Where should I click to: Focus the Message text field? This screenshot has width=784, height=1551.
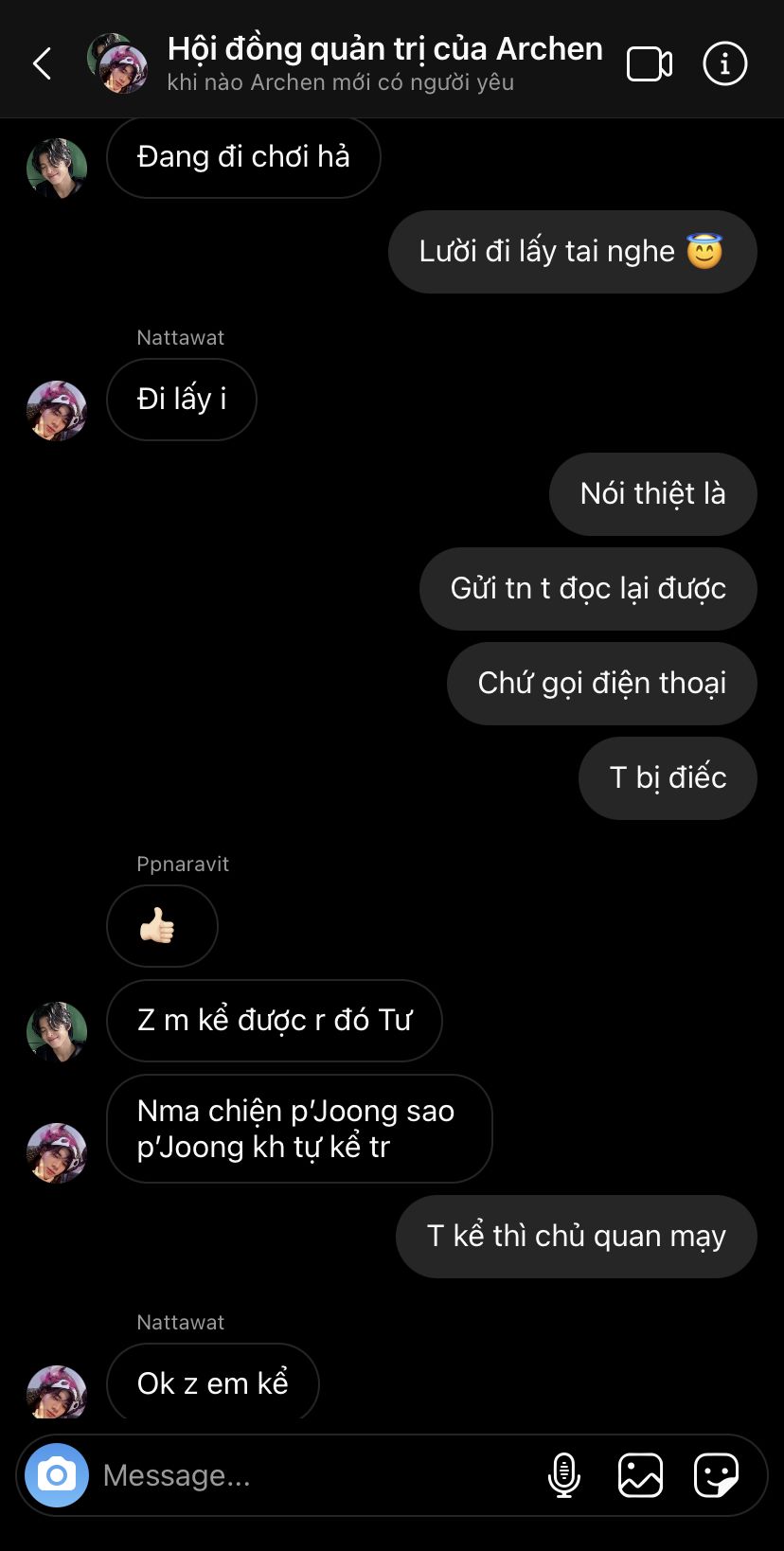[x=312, y=1475]
